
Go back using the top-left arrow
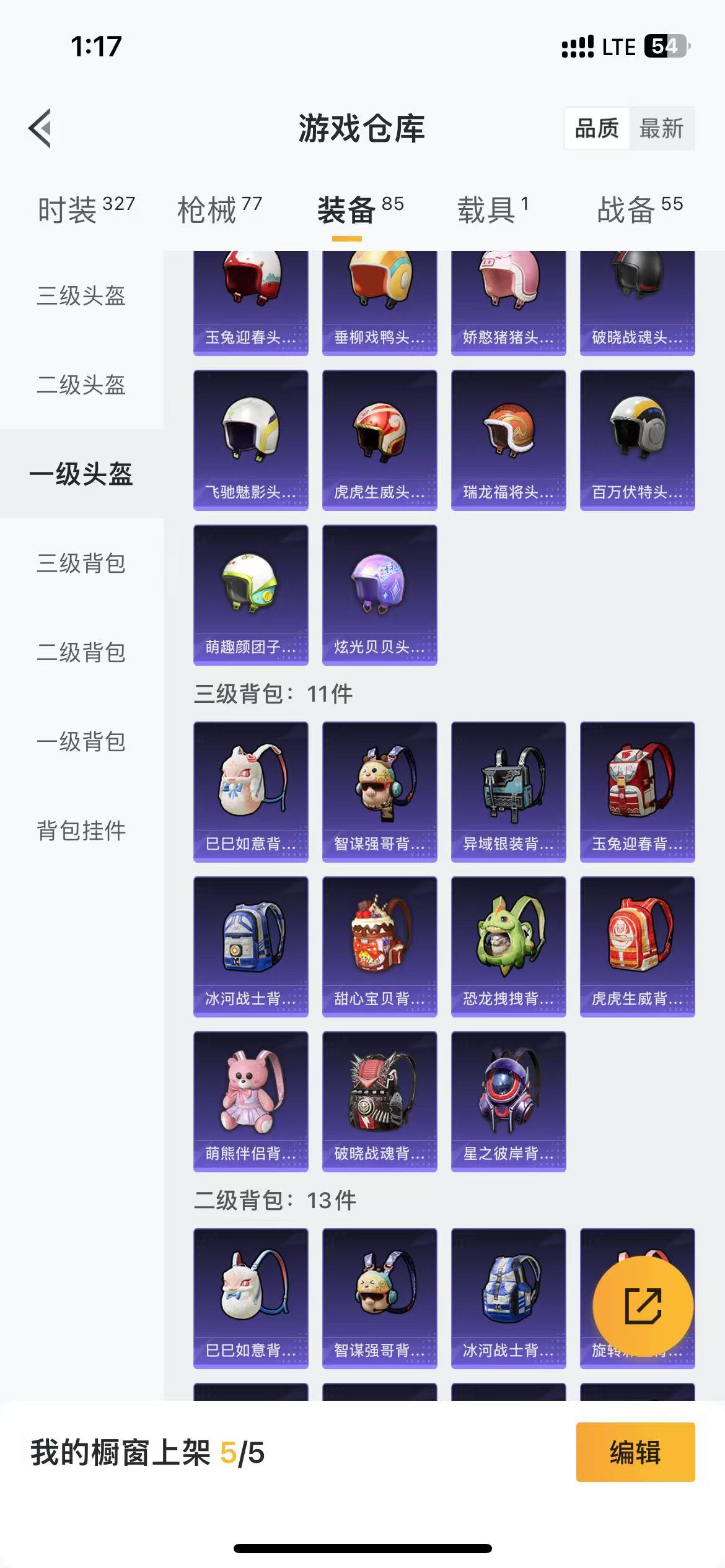tap(40, 128)
